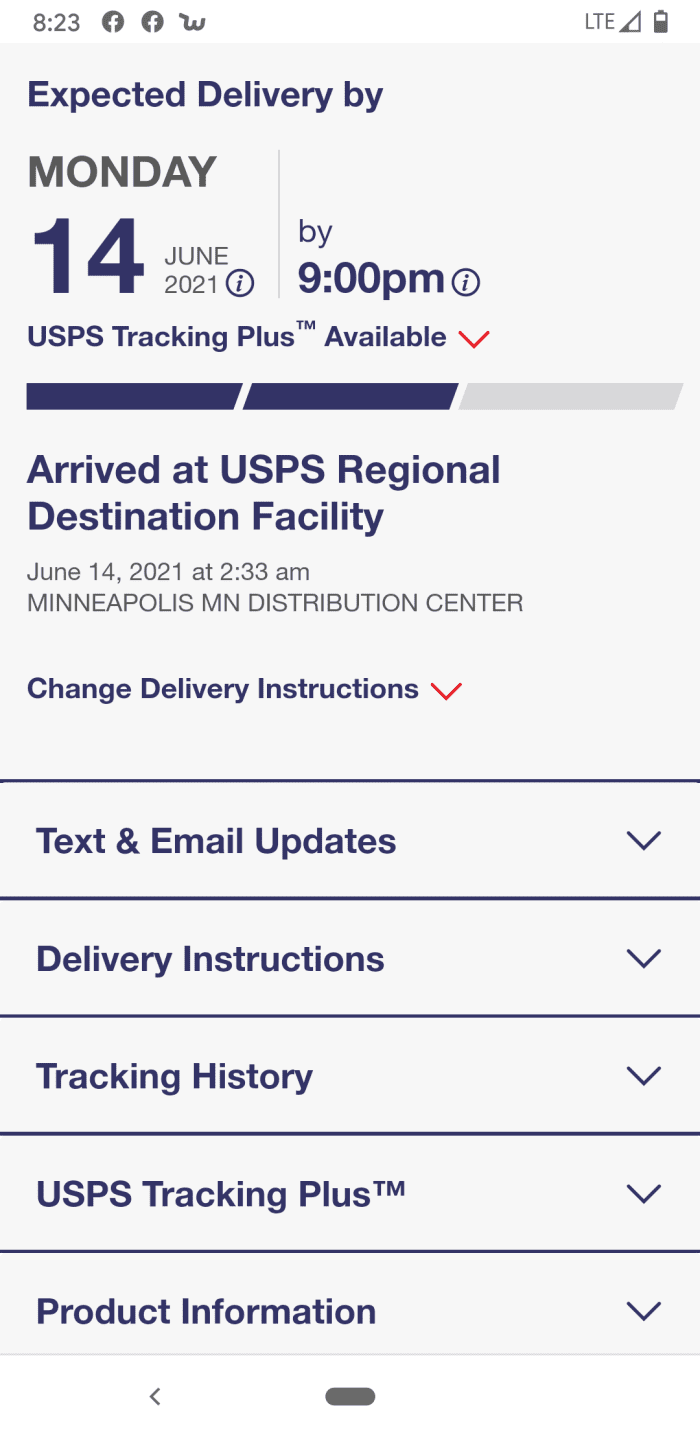The height and width of the screenshot is (1439, 700).
Task: Tap the home pill in the navigation bar
Action: click(350, 1397)
